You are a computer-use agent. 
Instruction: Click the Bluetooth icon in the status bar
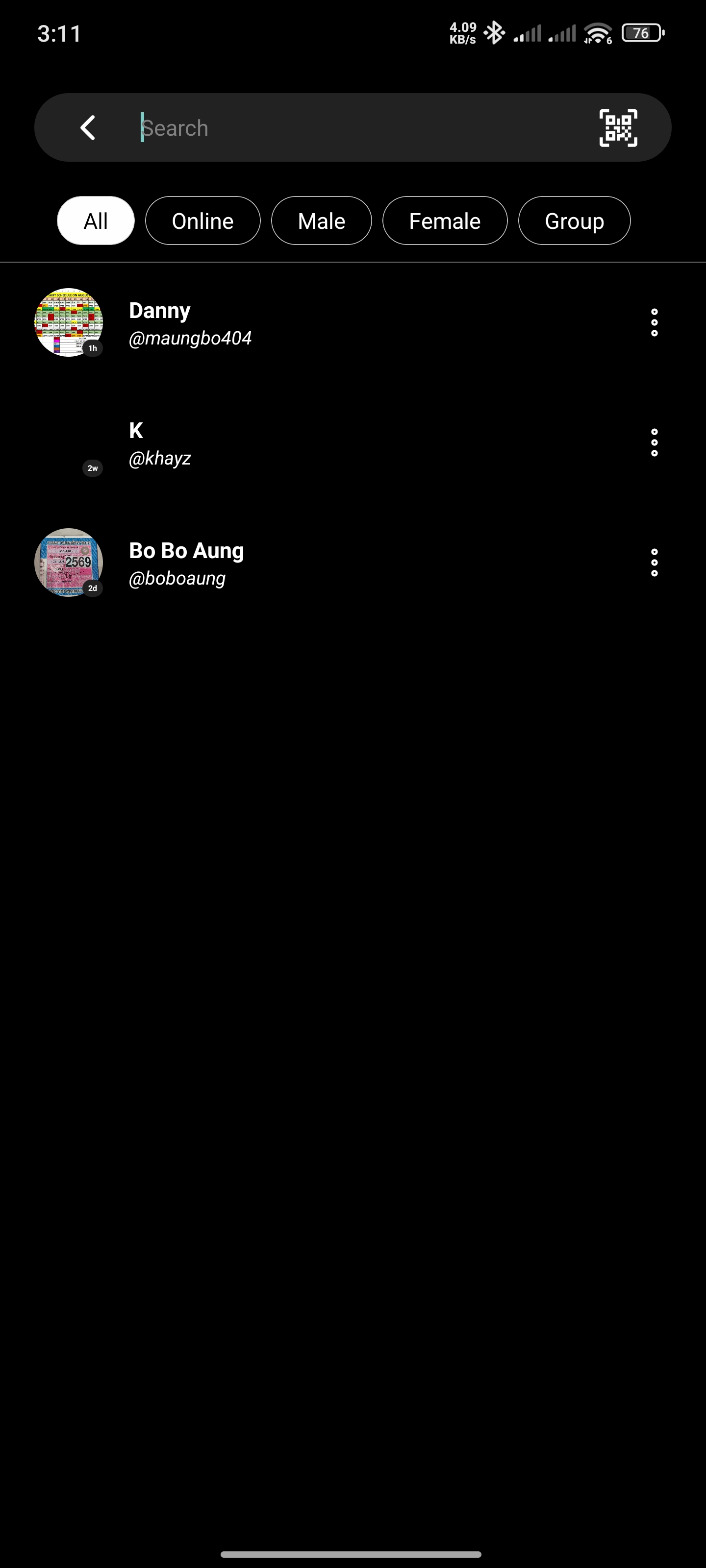point(495,33)
